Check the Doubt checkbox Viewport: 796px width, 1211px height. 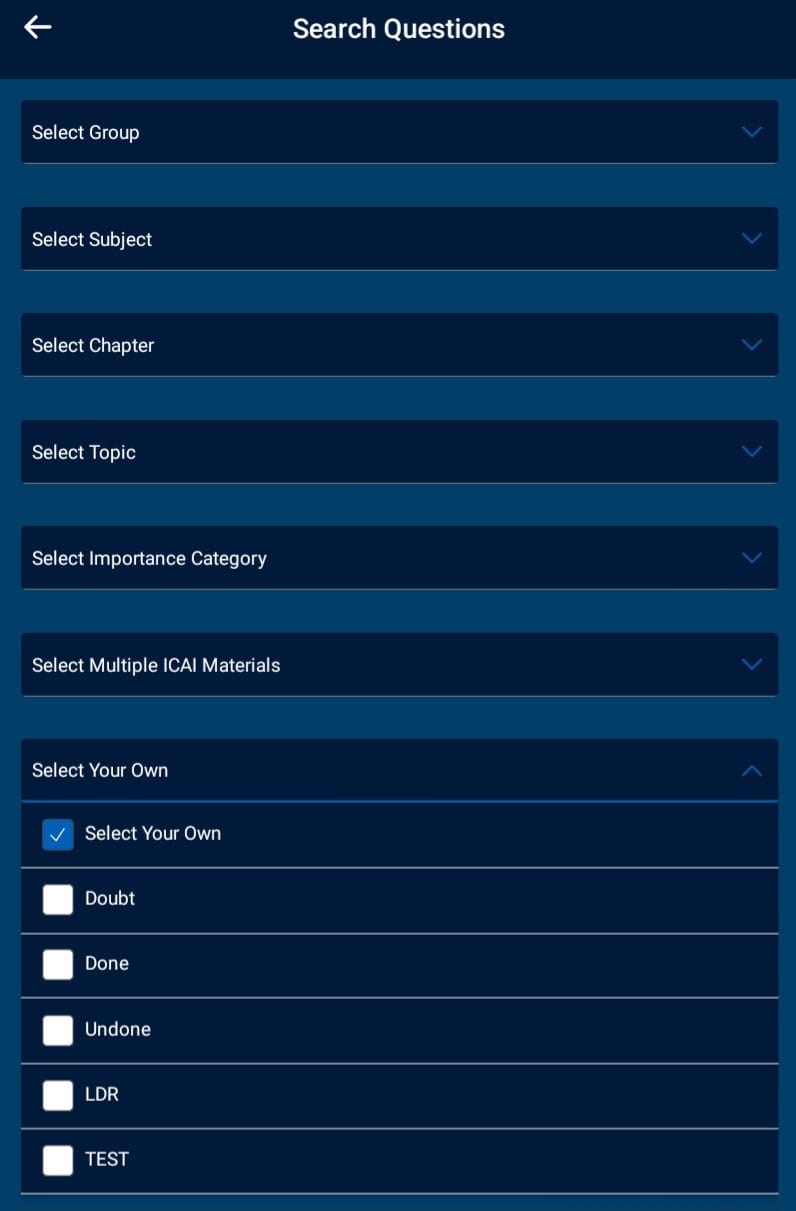58,899
